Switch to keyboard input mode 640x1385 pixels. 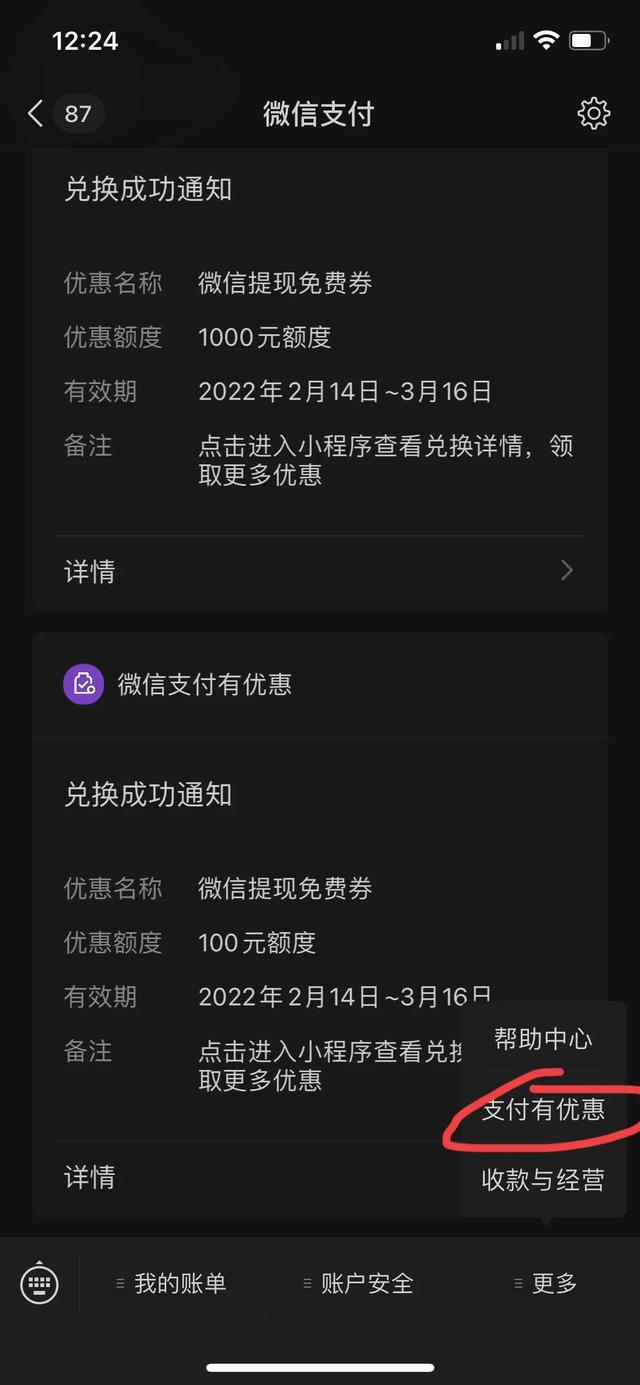39,1284
